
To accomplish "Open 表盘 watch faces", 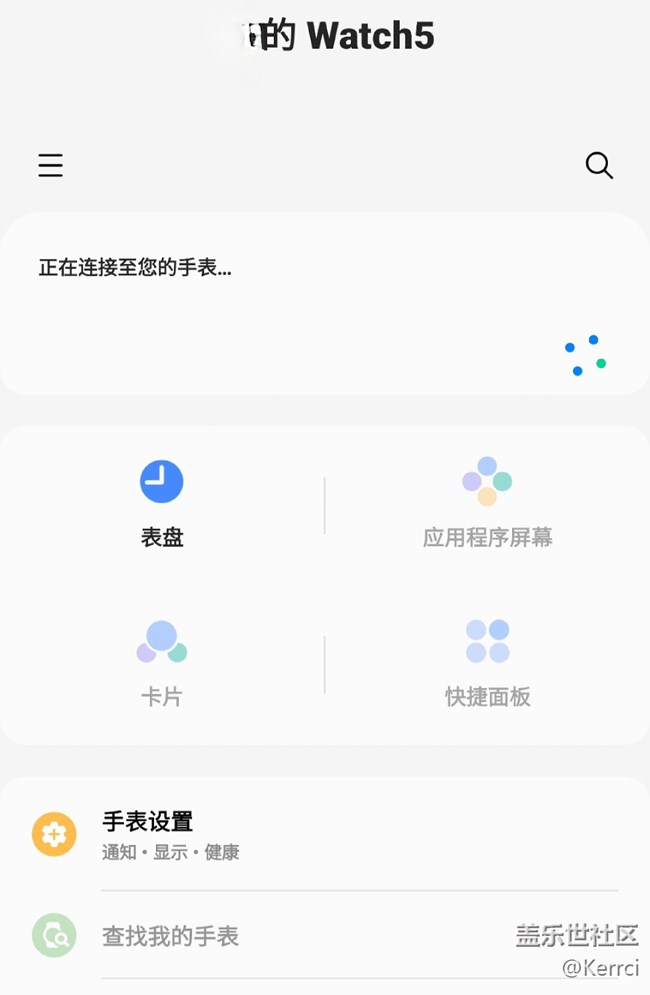I will click(x=162, y=505).
